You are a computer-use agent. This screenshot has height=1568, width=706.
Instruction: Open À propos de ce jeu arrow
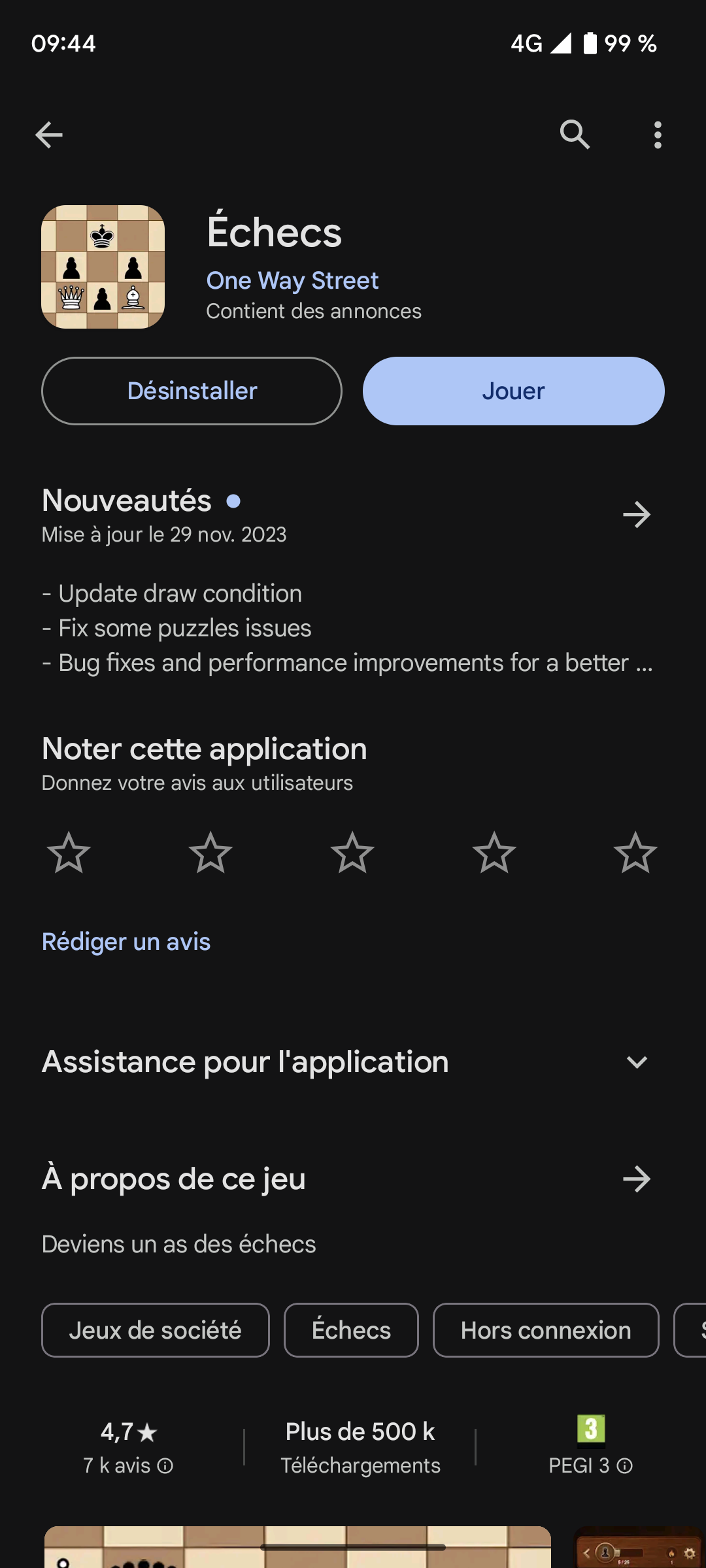636,1179
